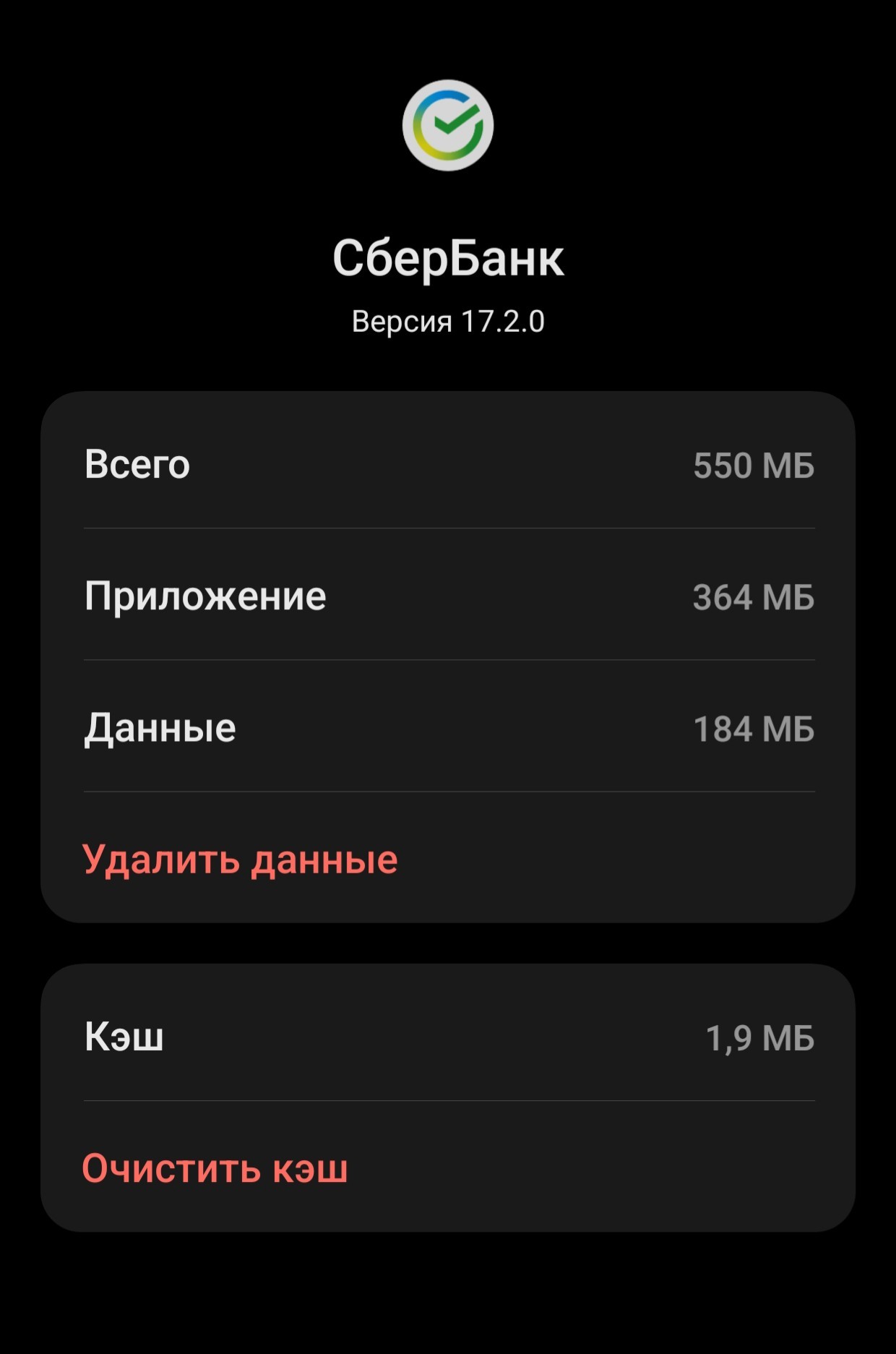
Task: Clear the cache with Очистить кэш
Action: [x=215, y=1167]
